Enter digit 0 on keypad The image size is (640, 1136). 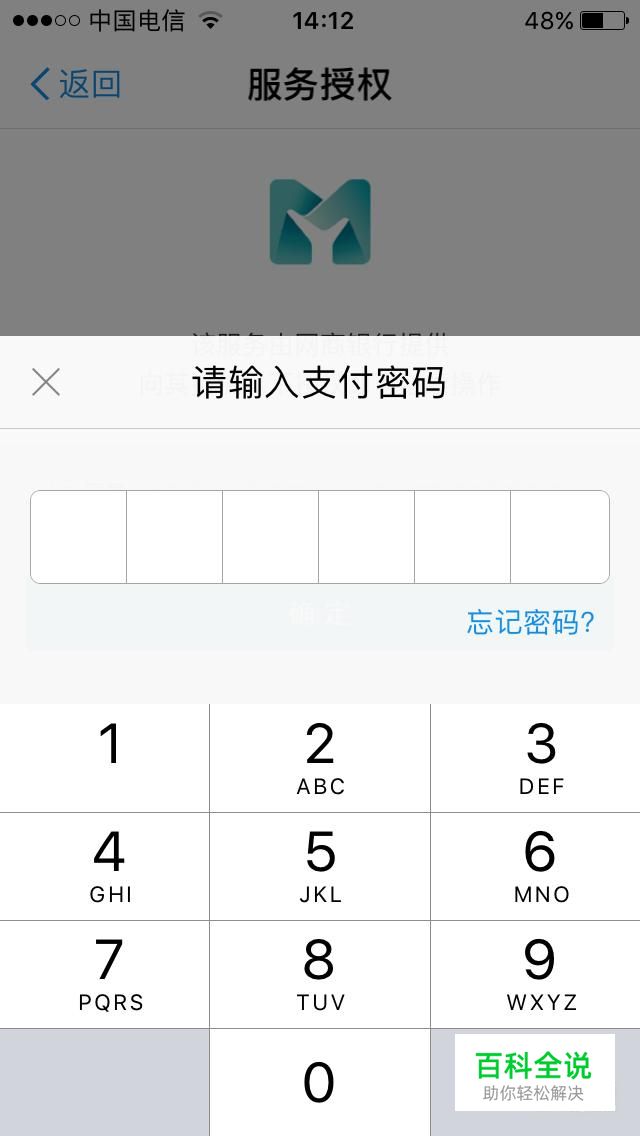pyautogui.click(x=320, y=1082)
